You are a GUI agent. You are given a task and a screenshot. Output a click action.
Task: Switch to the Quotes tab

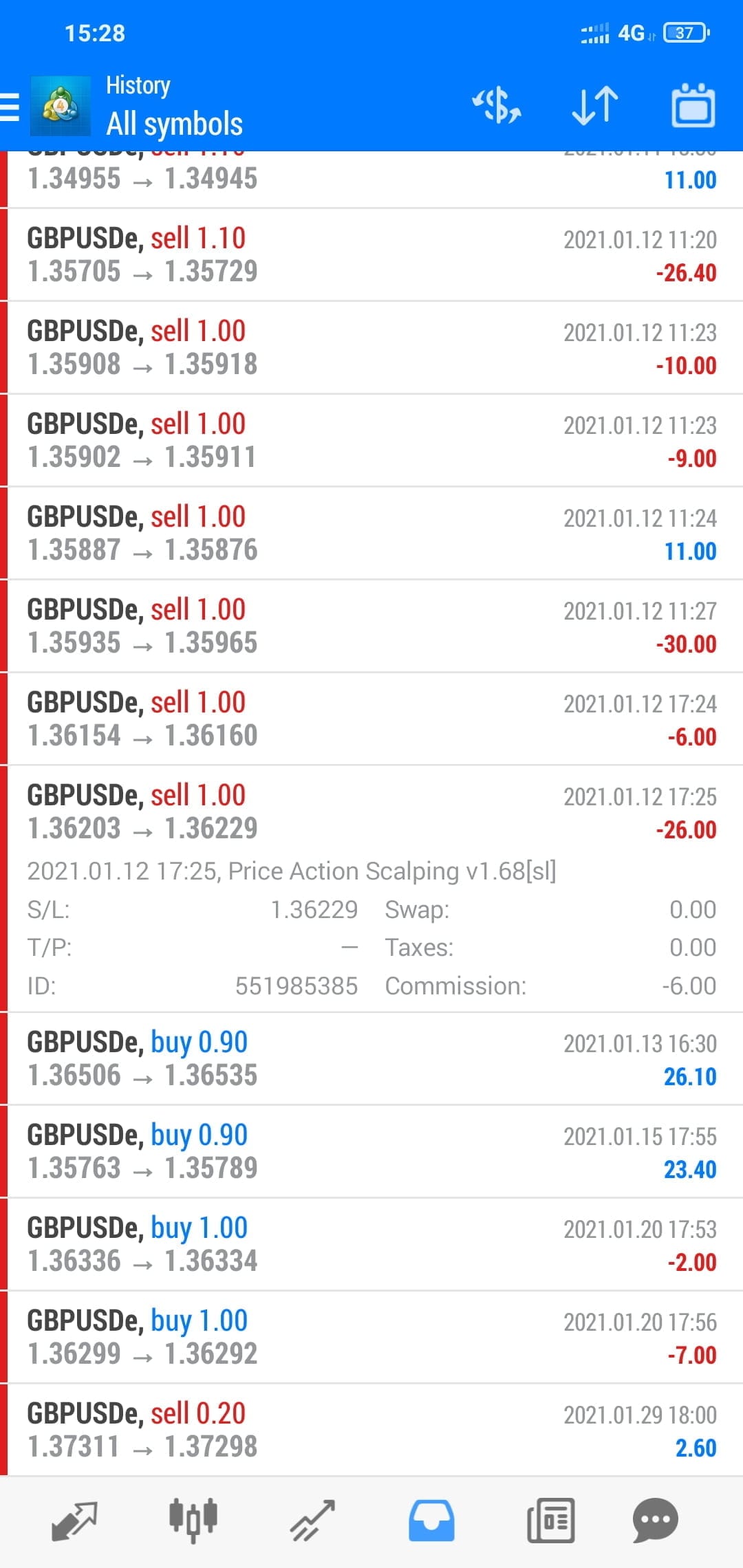click(74, 1520)
